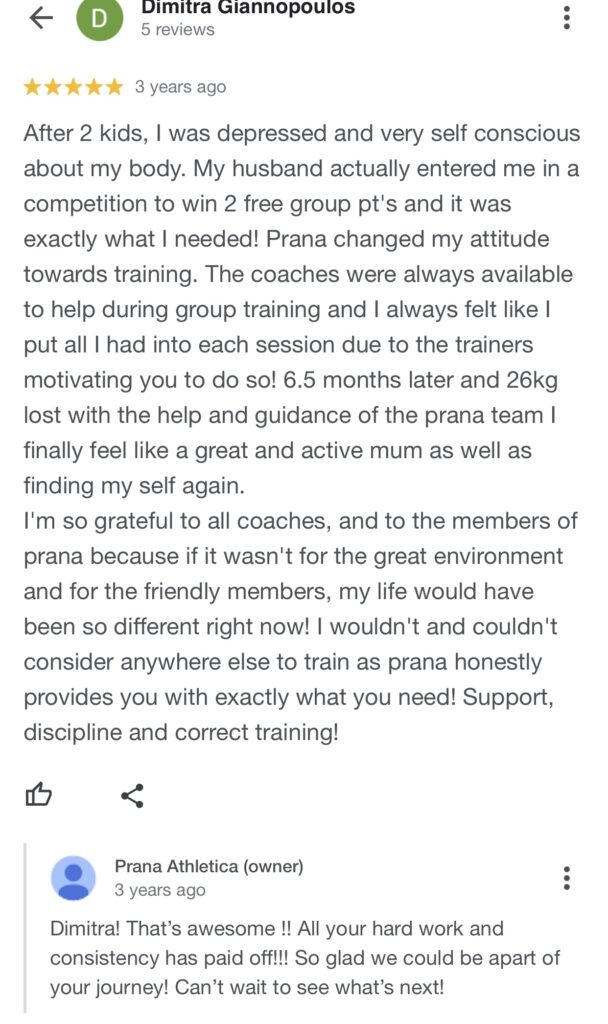Like Dimitra's review with thumbs up
This screenshot has height=1024, width=608.
tap(39, 795)
